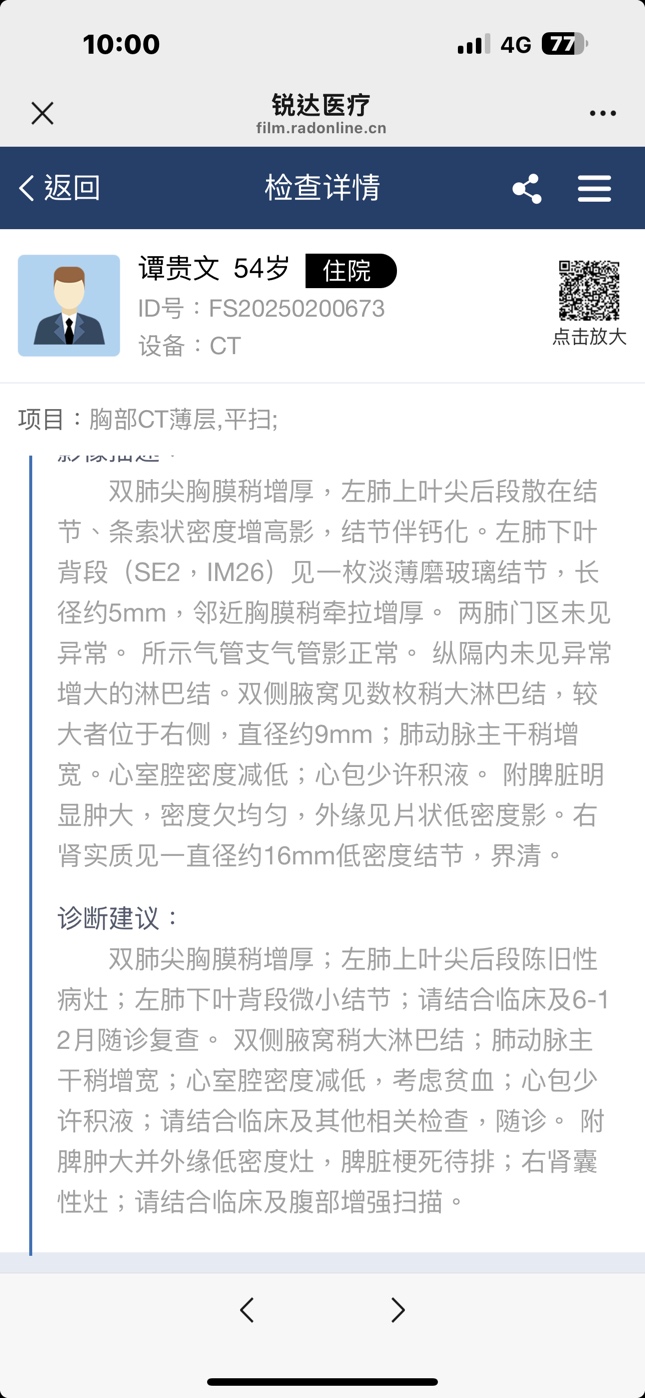645x1398 pixels.
Task: Go forward with the browser forward arrow
Action: [x=398, y=1310]
